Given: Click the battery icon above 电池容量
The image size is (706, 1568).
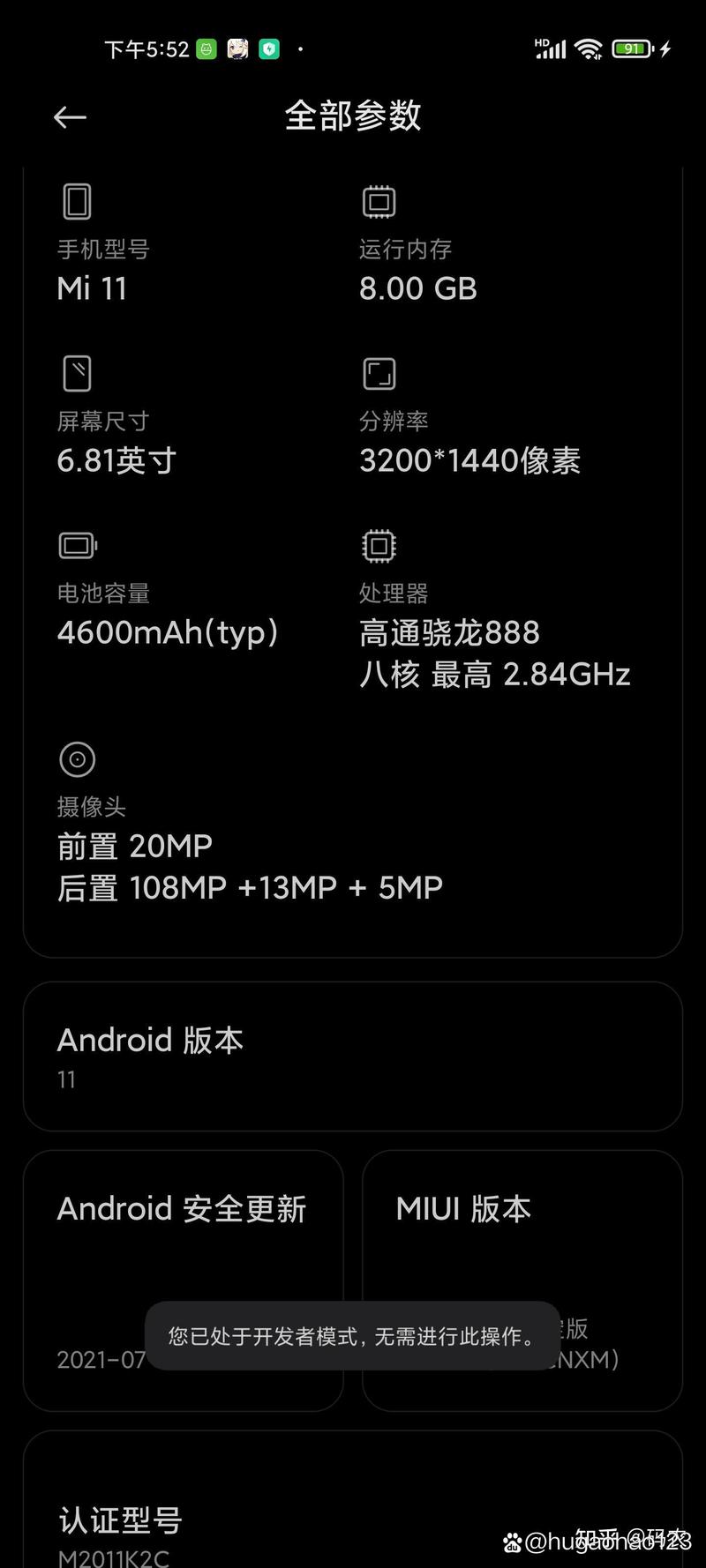Looking at the screenshot, I should coord(78,544).
